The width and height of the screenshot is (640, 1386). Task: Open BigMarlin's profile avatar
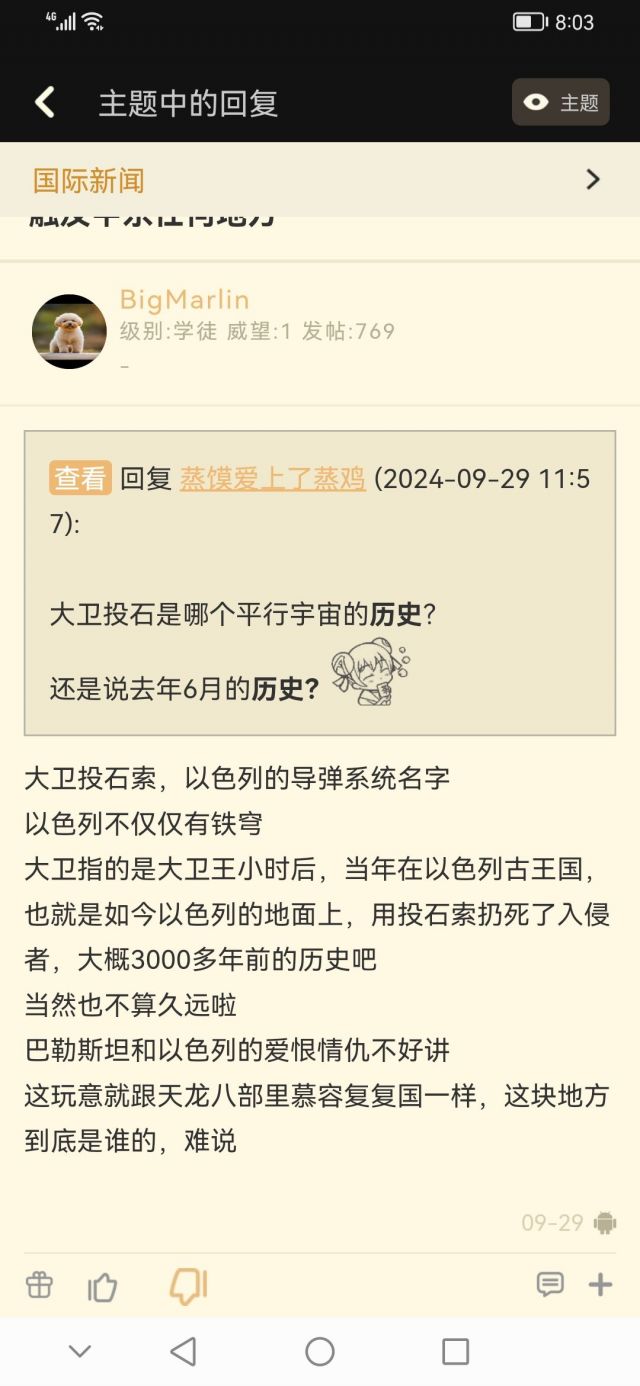[69, 331]
